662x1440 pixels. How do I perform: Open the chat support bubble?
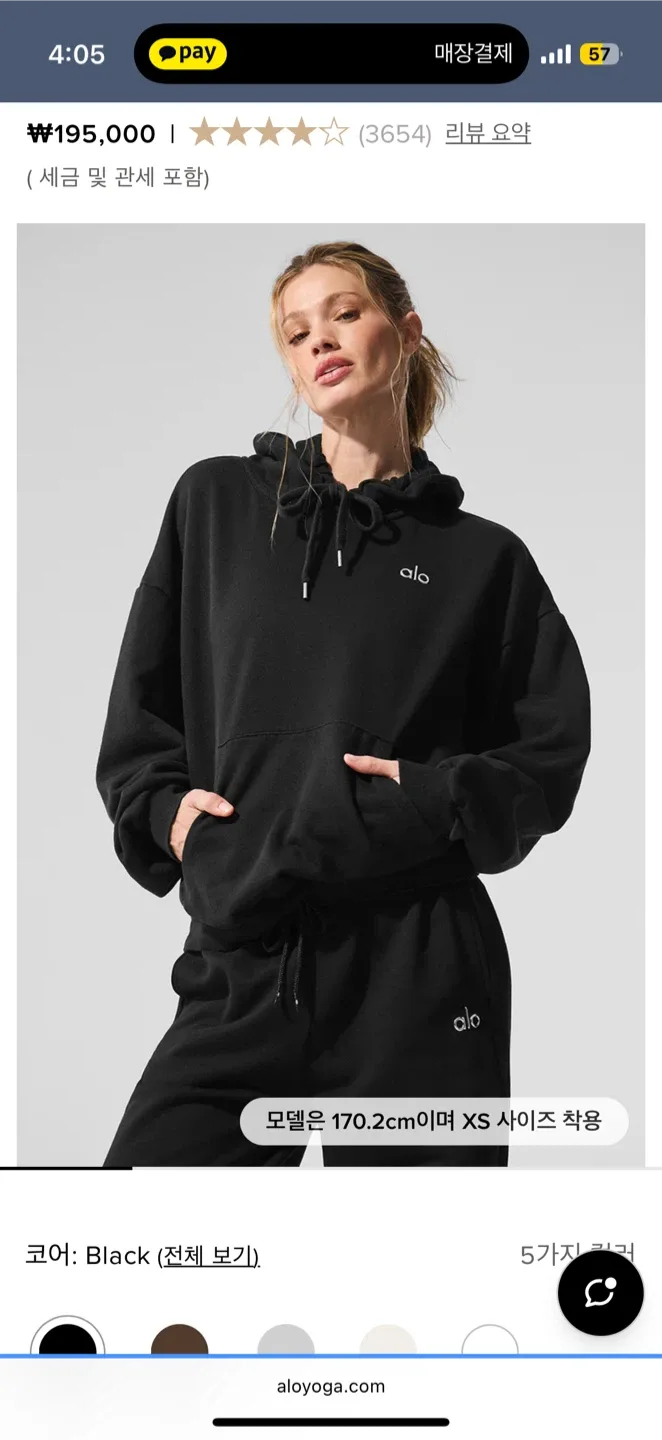coord(600,1292)
